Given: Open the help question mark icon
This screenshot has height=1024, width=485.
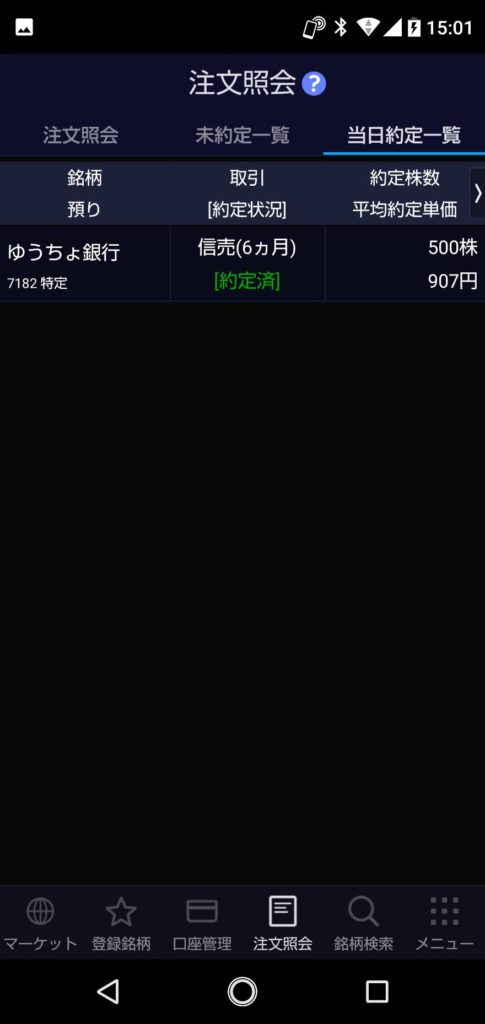Looking at the screenshot, I should (314, 84).
